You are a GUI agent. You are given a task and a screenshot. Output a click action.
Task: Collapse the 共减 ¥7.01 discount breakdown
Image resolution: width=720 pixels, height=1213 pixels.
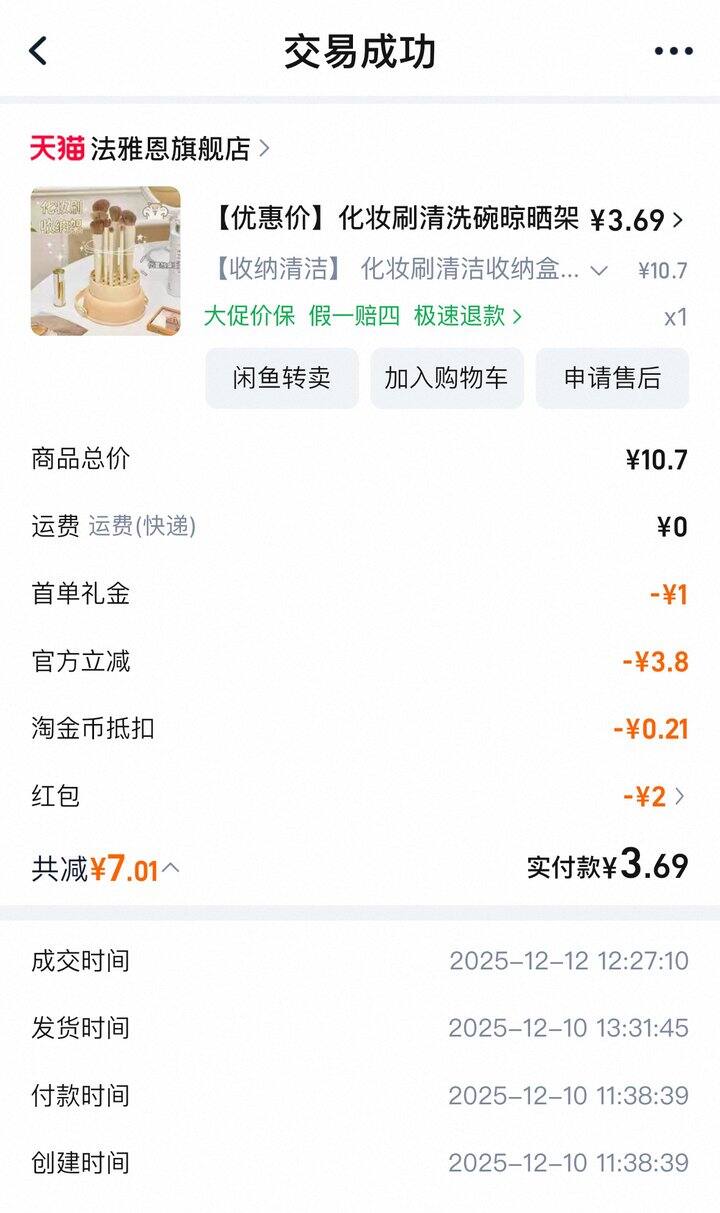[171, 868]
